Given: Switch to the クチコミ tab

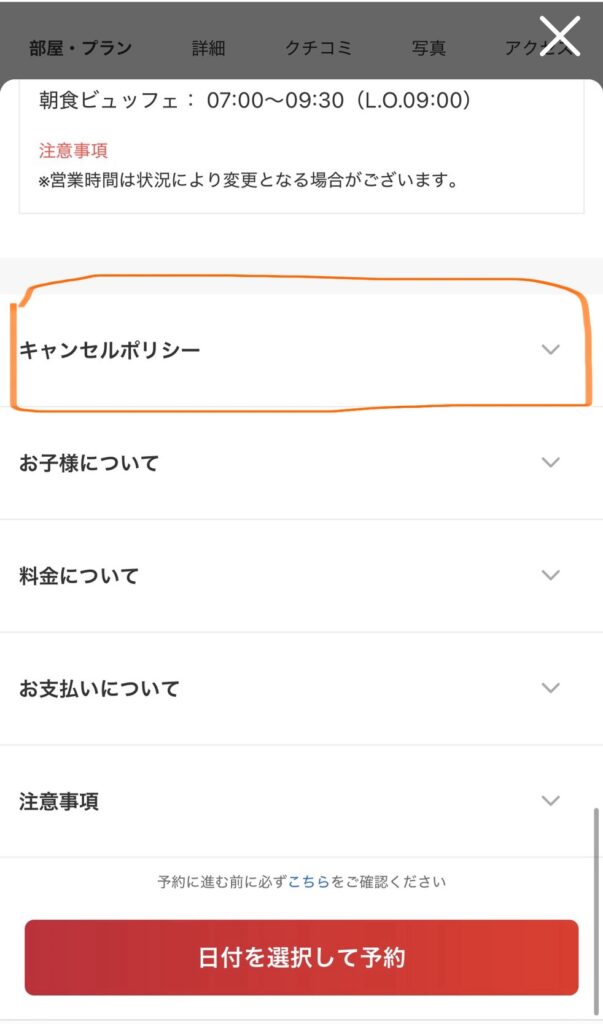Looking at the screenshot, I should click(x=315, y=48).
